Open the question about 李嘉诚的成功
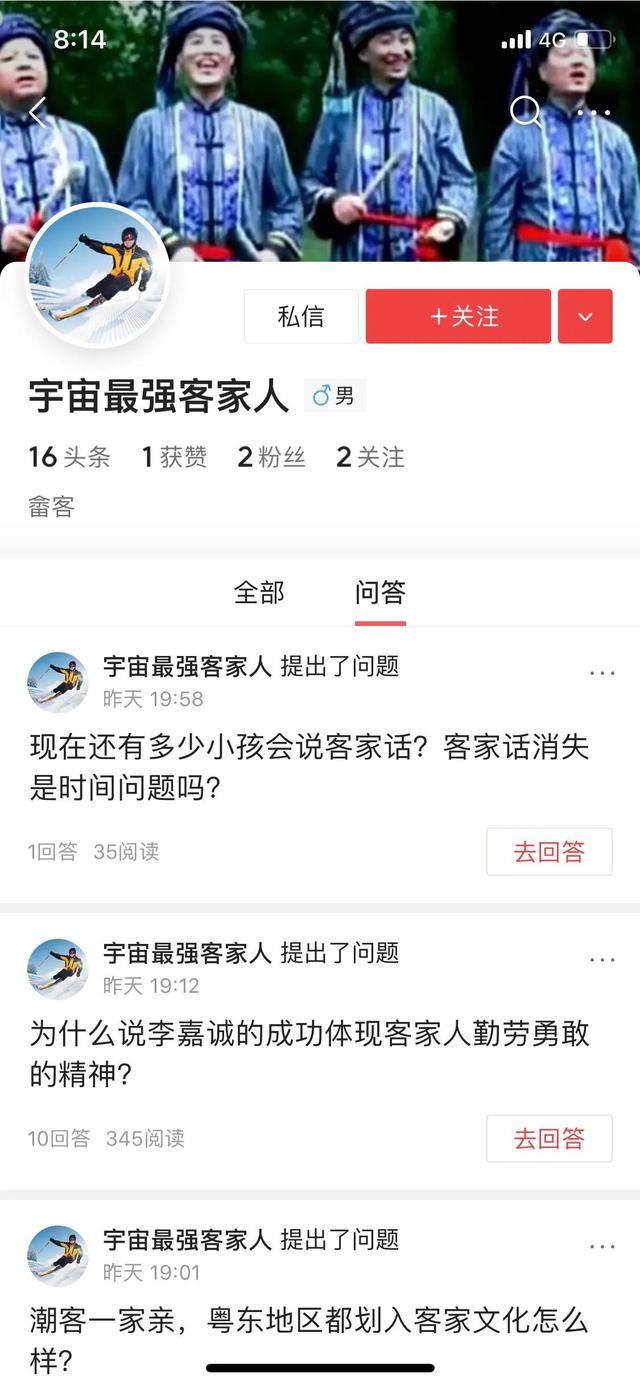 pos(309,1054)
